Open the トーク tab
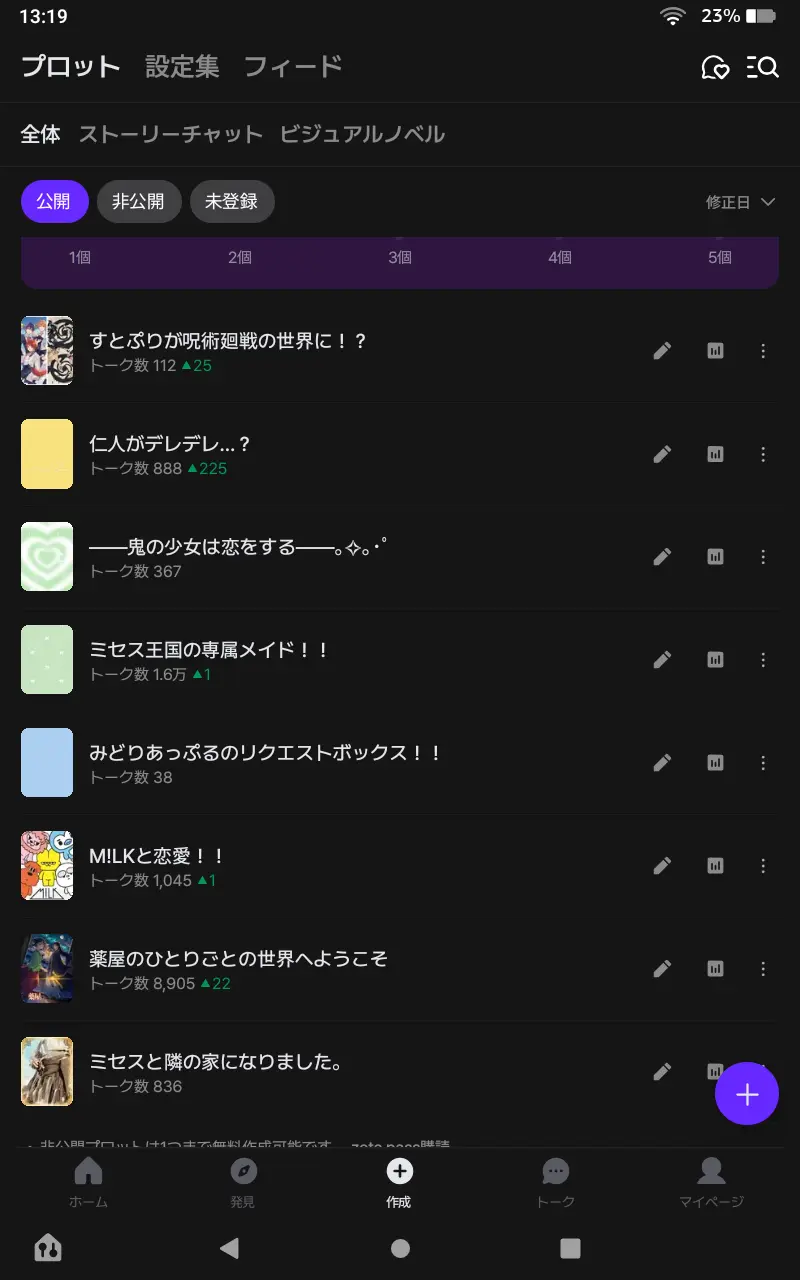 tap(556, 1183)
